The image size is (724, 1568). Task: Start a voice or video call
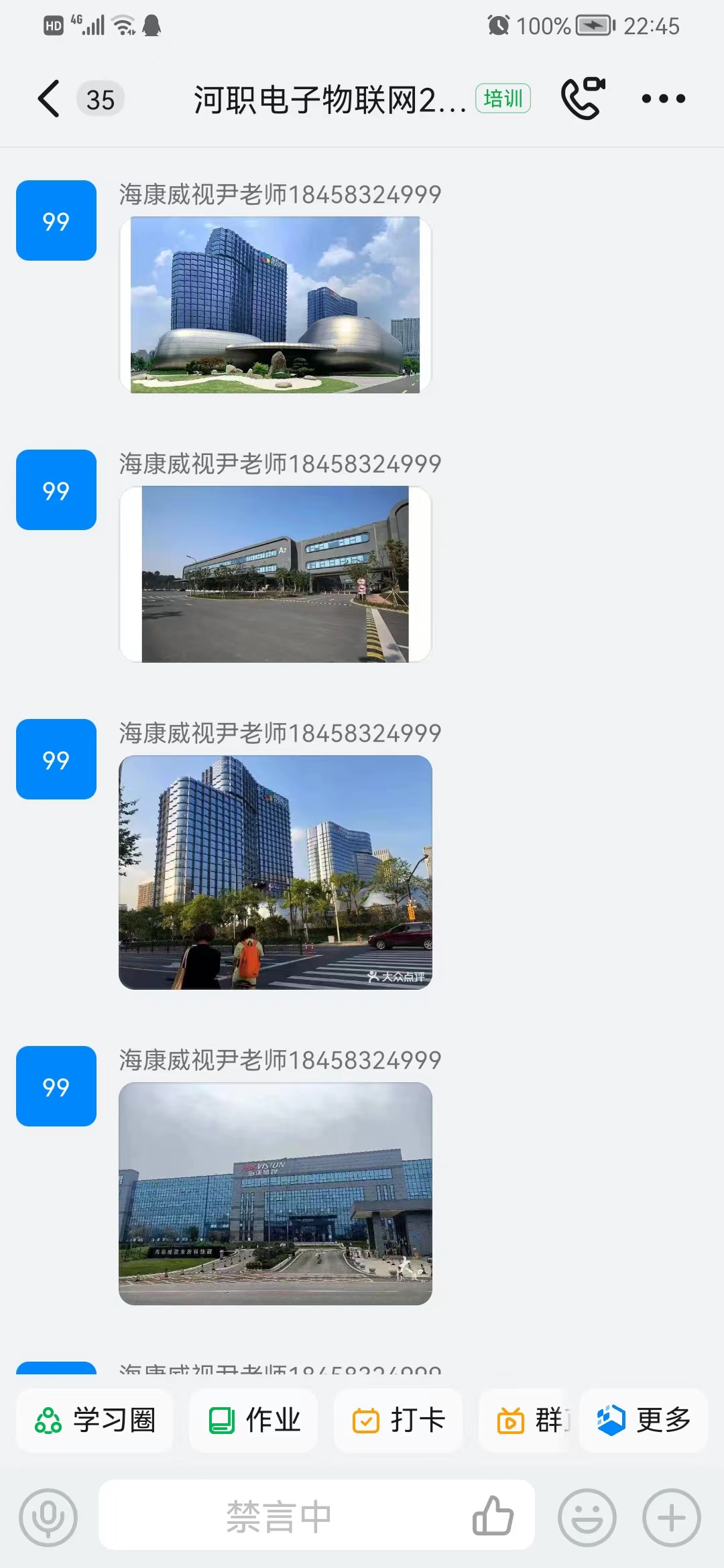(583, 99)
